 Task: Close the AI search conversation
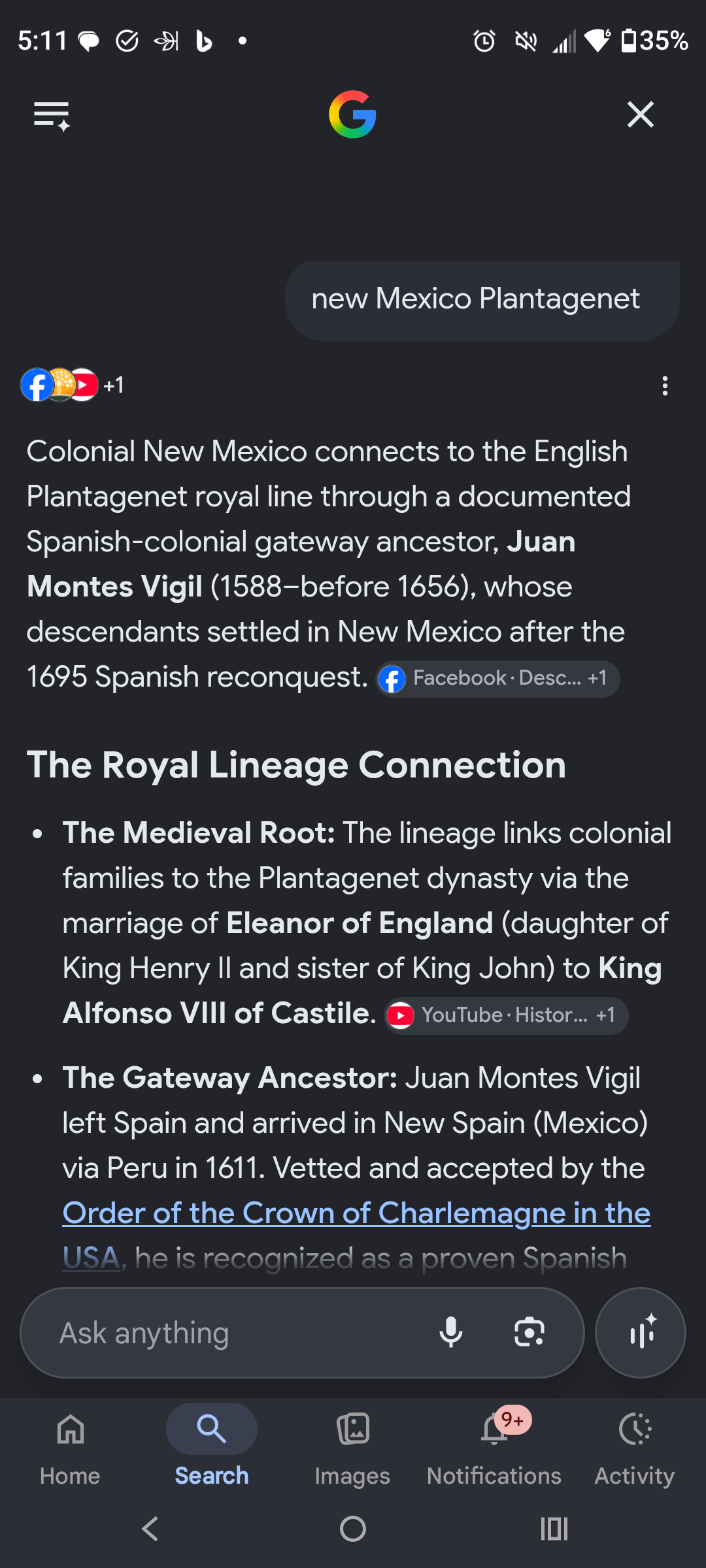point(640,115)
